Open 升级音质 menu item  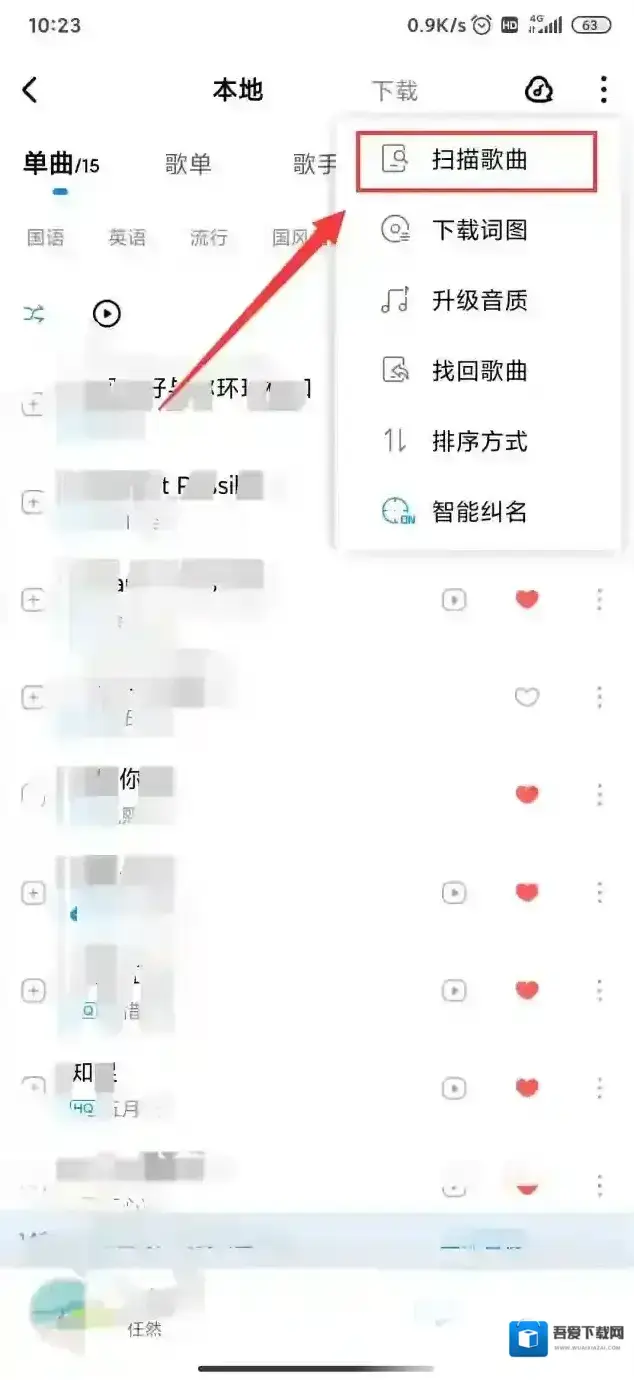(477, 301)
